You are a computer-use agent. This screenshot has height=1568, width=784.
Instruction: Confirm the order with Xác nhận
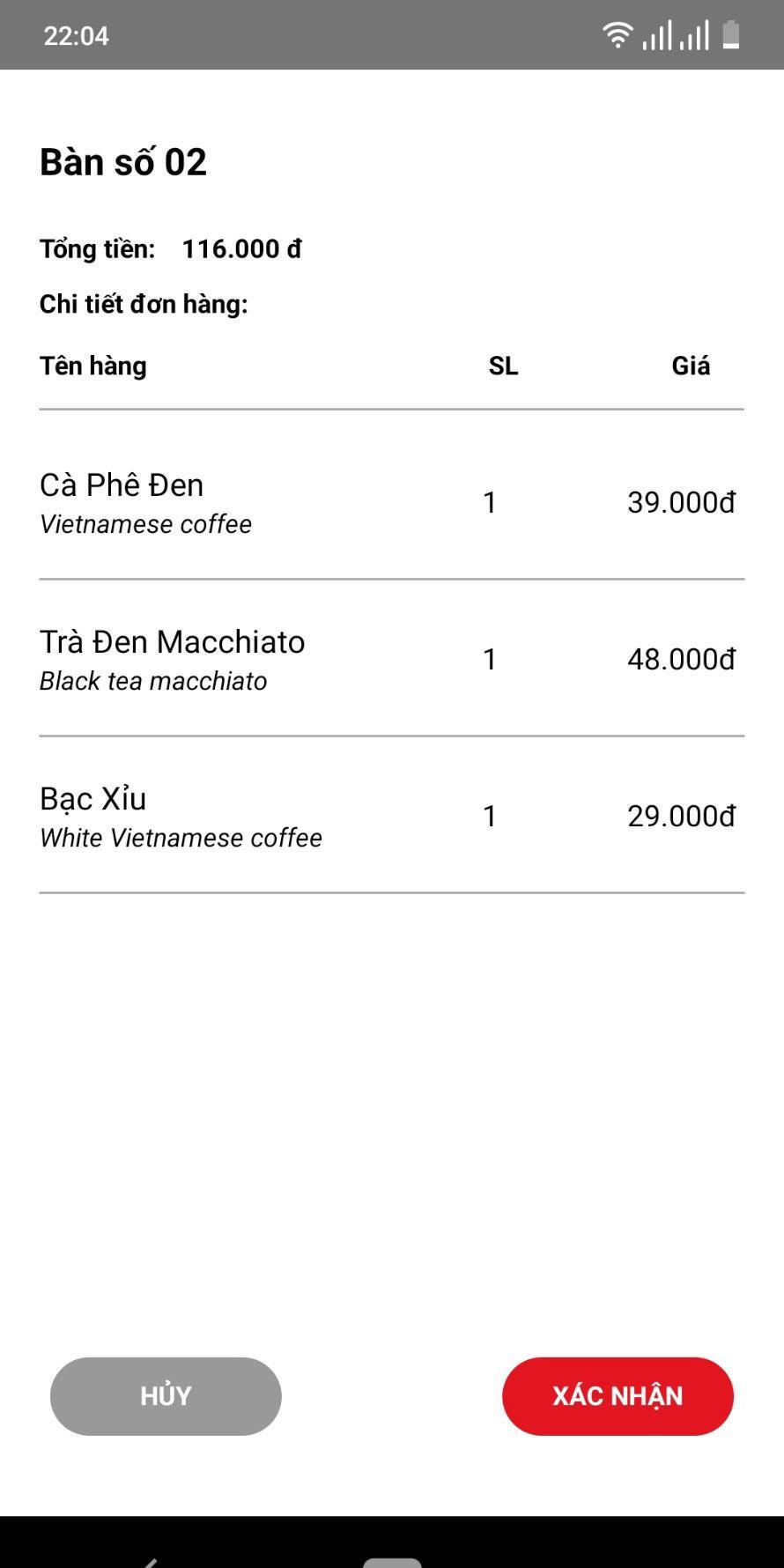[618, 1396]
